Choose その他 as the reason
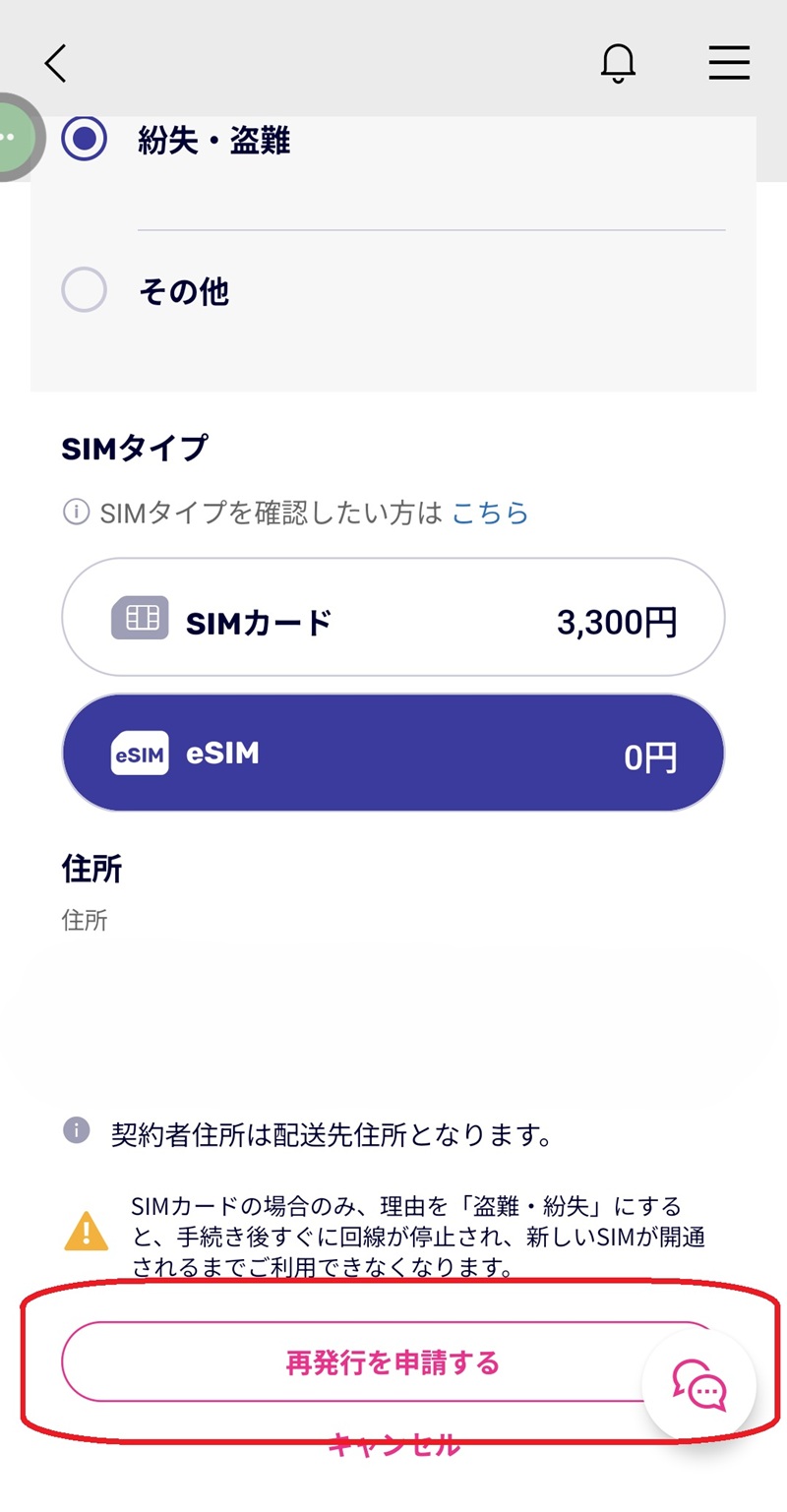Screen dimensions: 787x1512 click(x=85, y=291)
